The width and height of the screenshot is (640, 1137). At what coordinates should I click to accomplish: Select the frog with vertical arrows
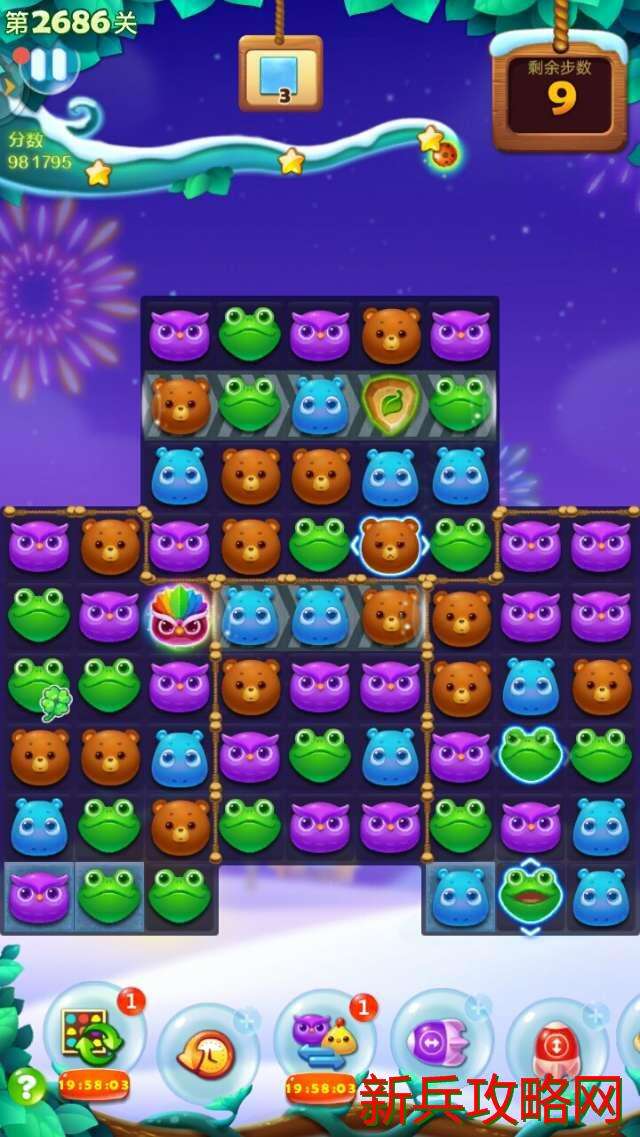[529, 895]
